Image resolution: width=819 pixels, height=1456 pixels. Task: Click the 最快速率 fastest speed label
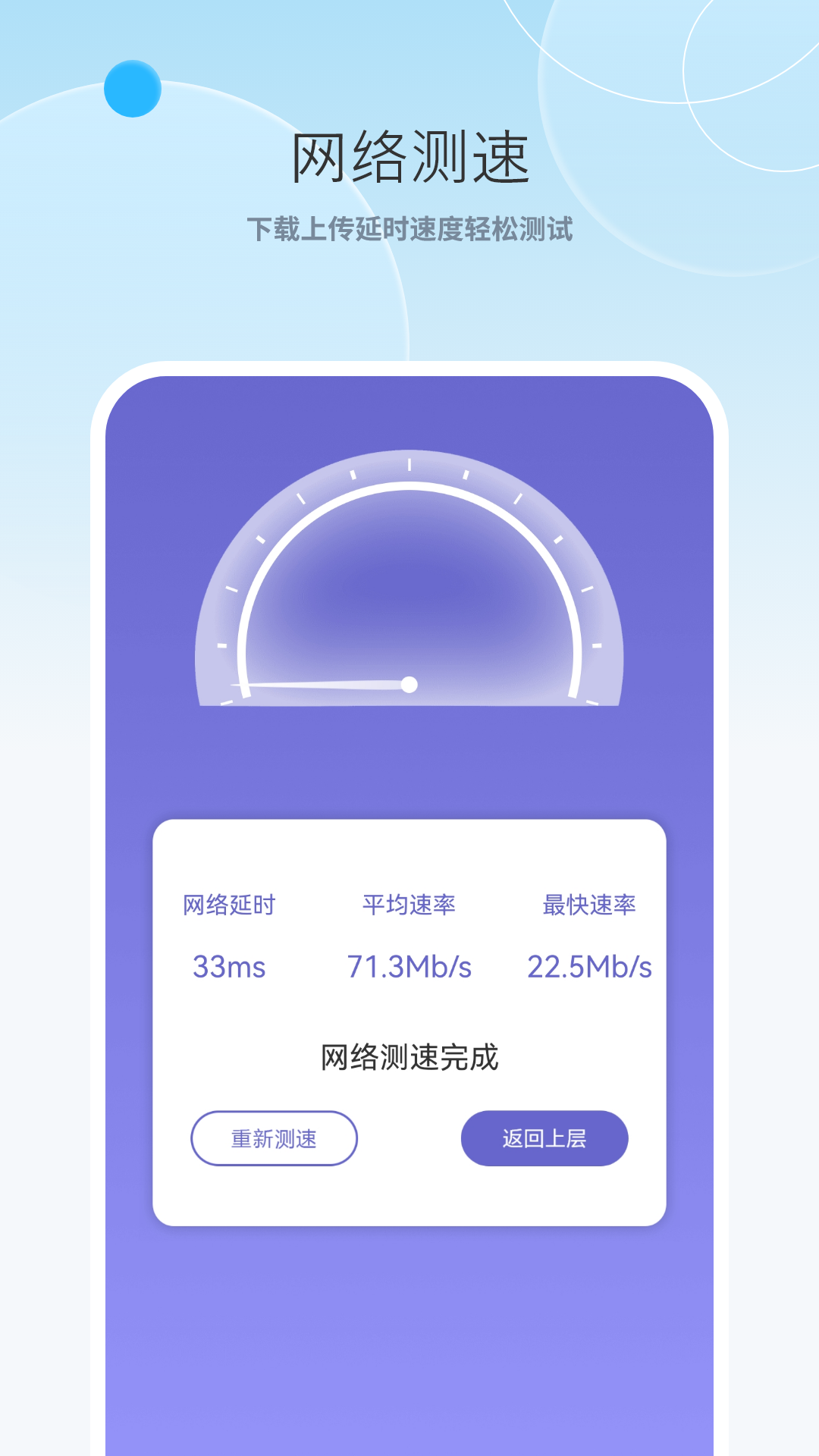588,903
